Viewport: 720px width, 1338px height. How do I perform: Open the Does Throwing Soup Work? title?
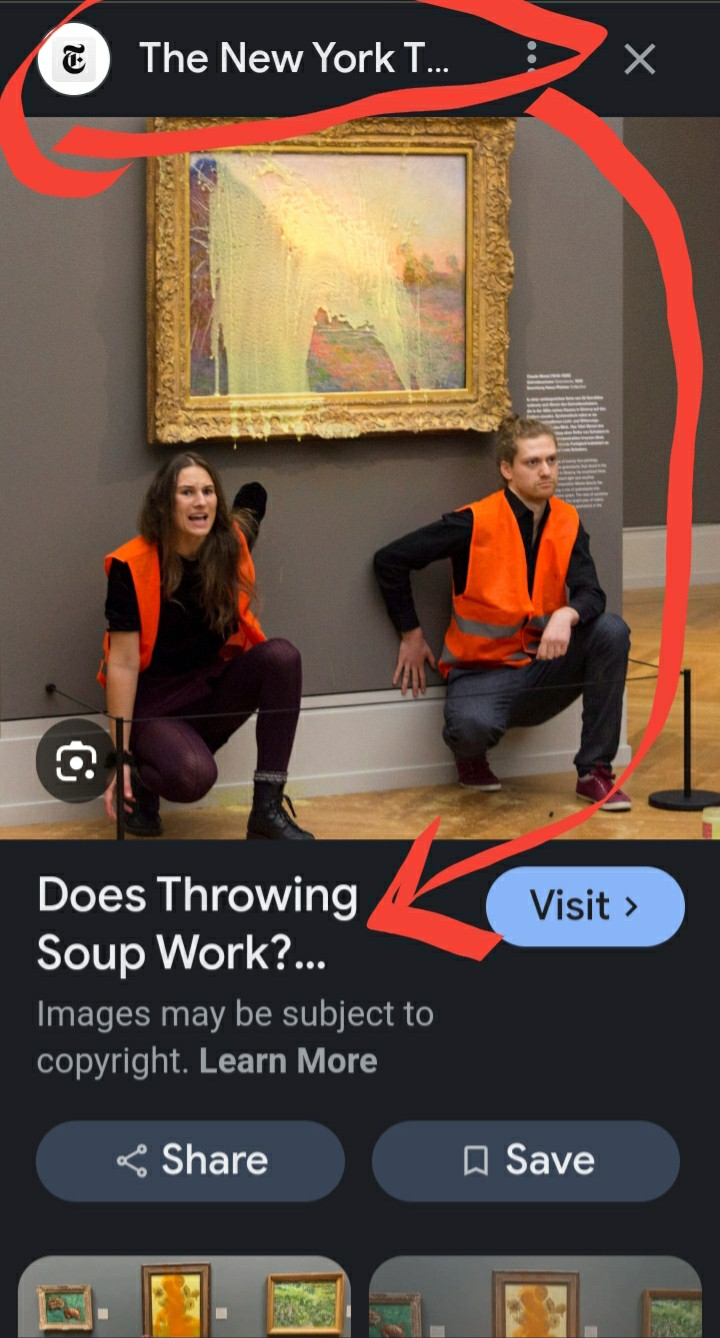pos(197,924)
